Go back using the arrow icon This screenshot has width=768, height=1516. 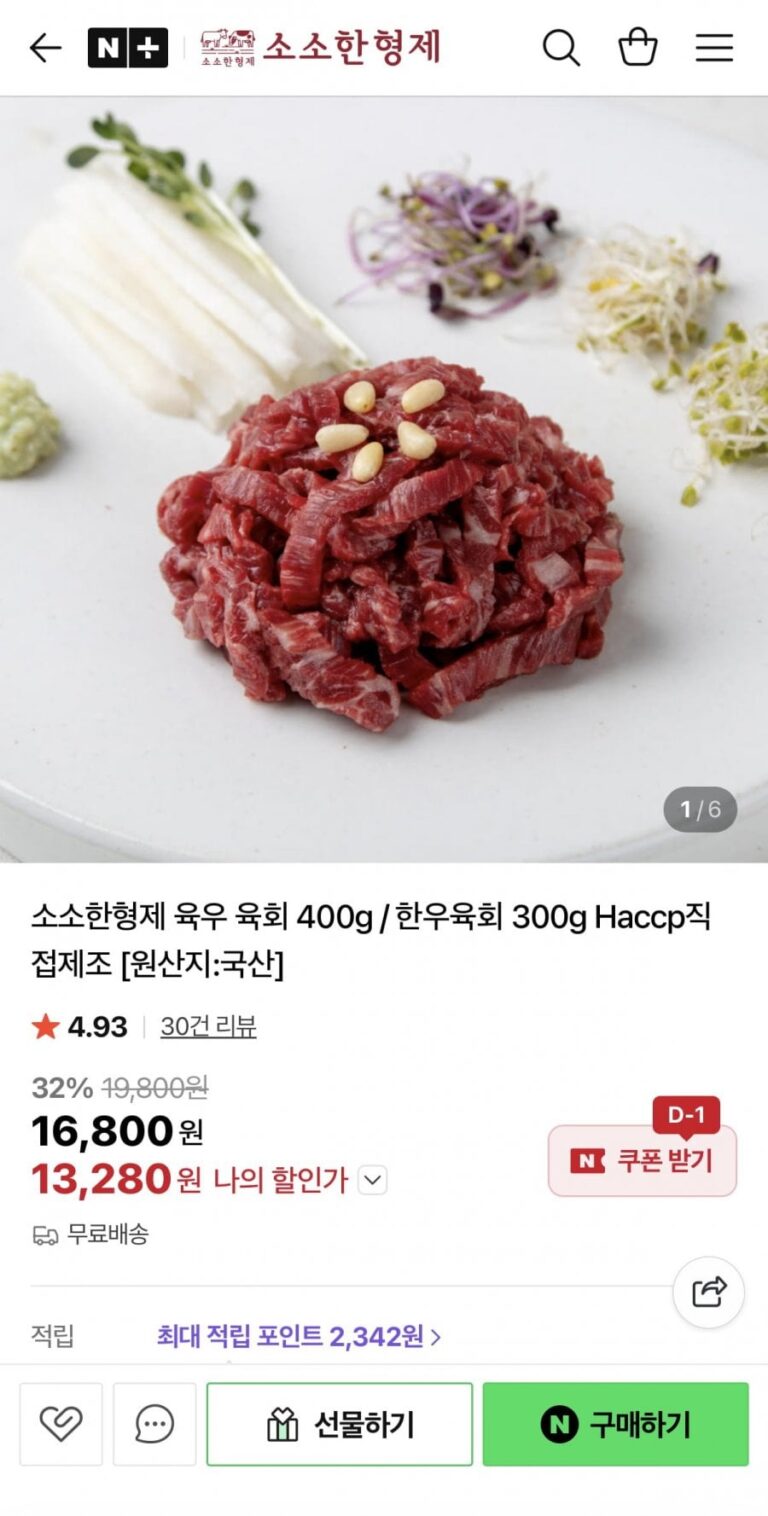(x=45, y=48)
